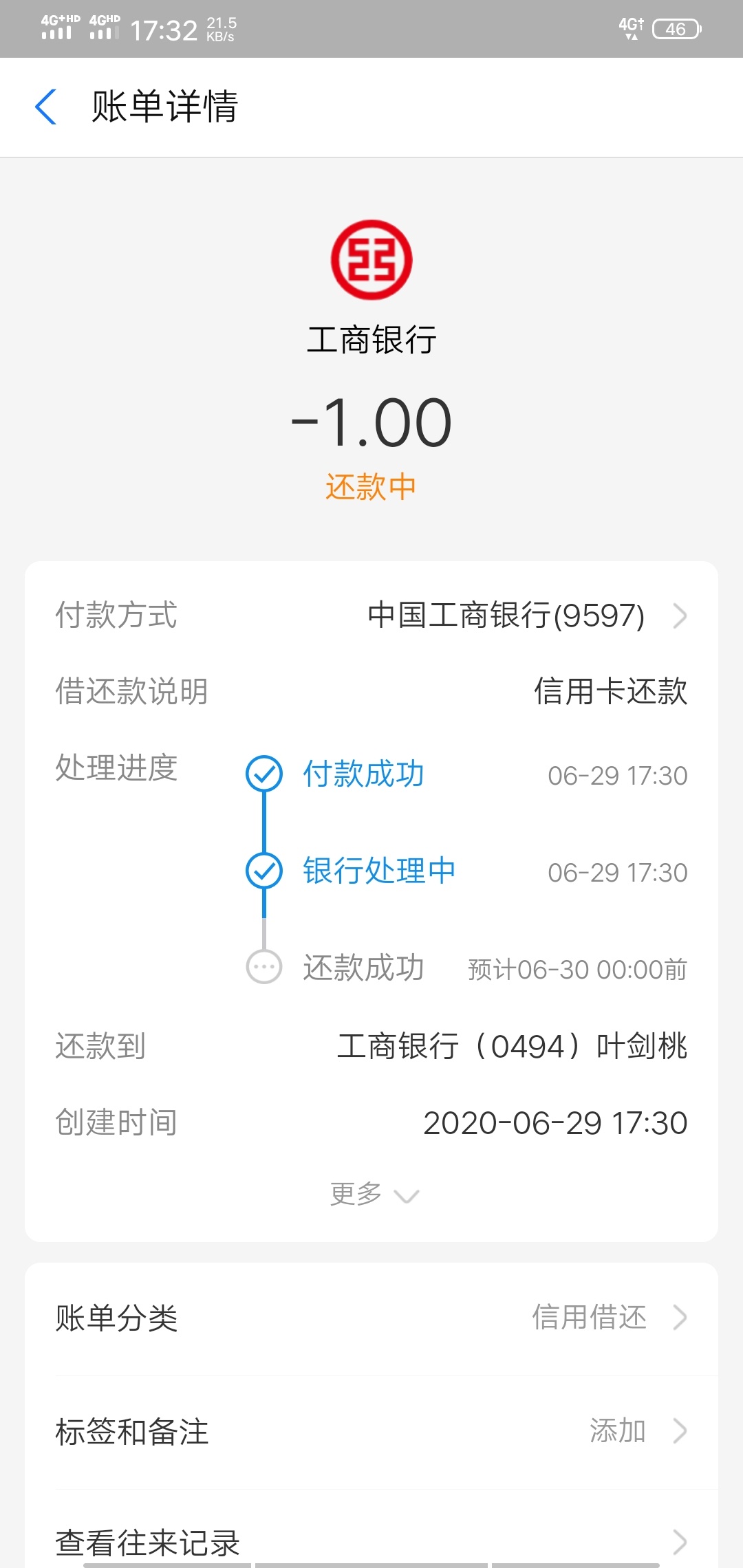
Task: Open the 付款方式 中国工商银行(9597) row
Action: [371, 615]
